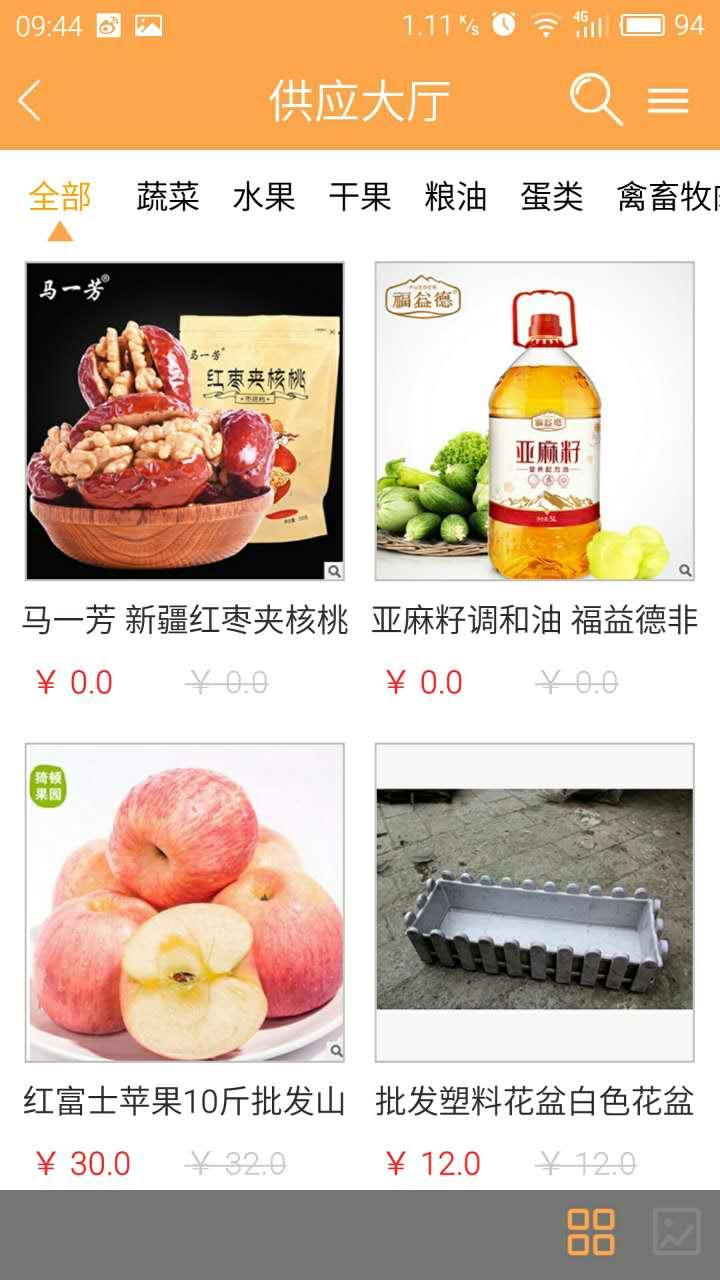Open 马一芳 新疆红枣夹核桃 product
This screenshot has height=1280, width=720.
point(185,421)
